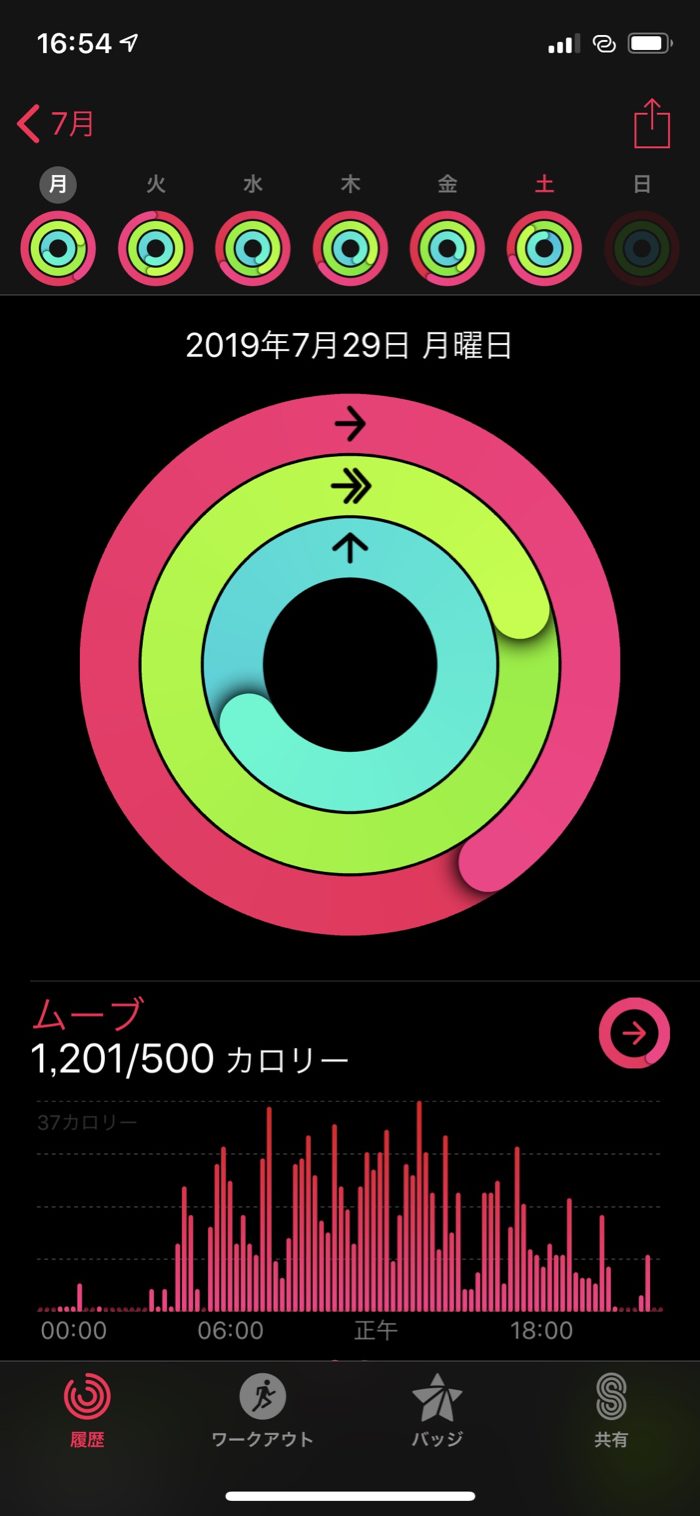Select Thursday (木) activity rings

click(350, 248)
